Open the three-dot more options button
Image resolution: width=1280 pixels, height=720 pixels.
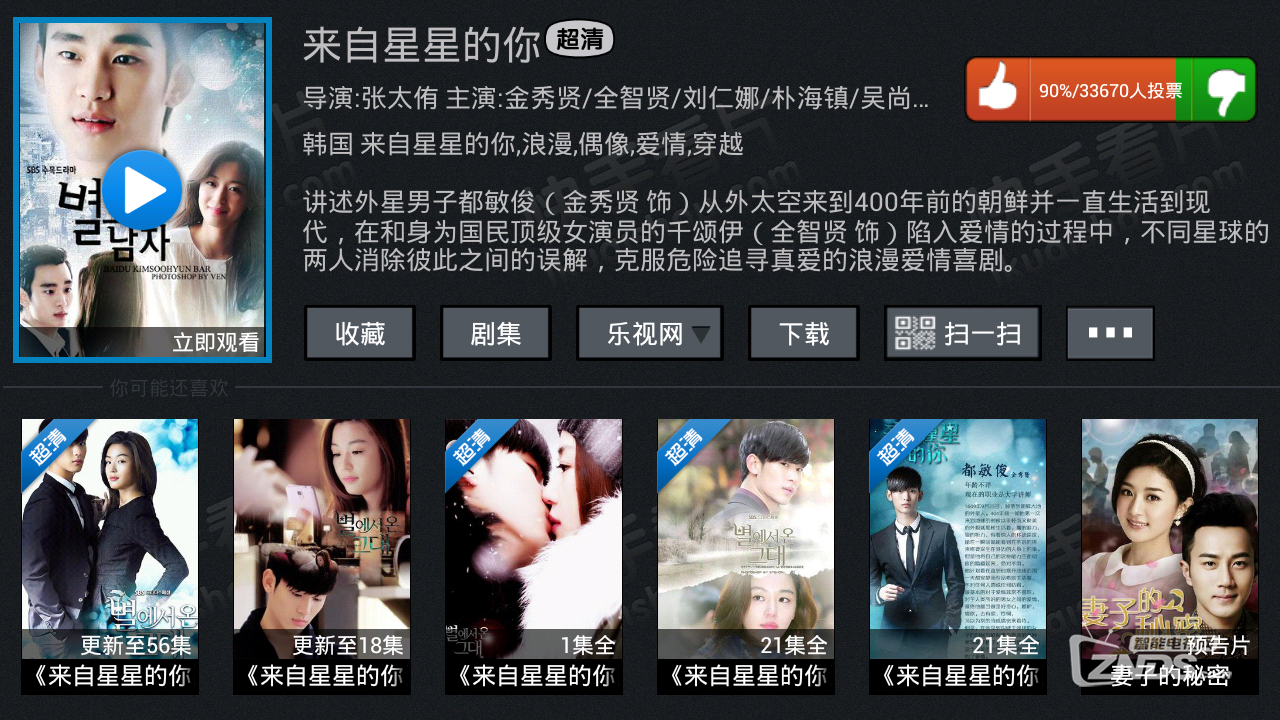pyautogui.click(x=1110, y=333)
